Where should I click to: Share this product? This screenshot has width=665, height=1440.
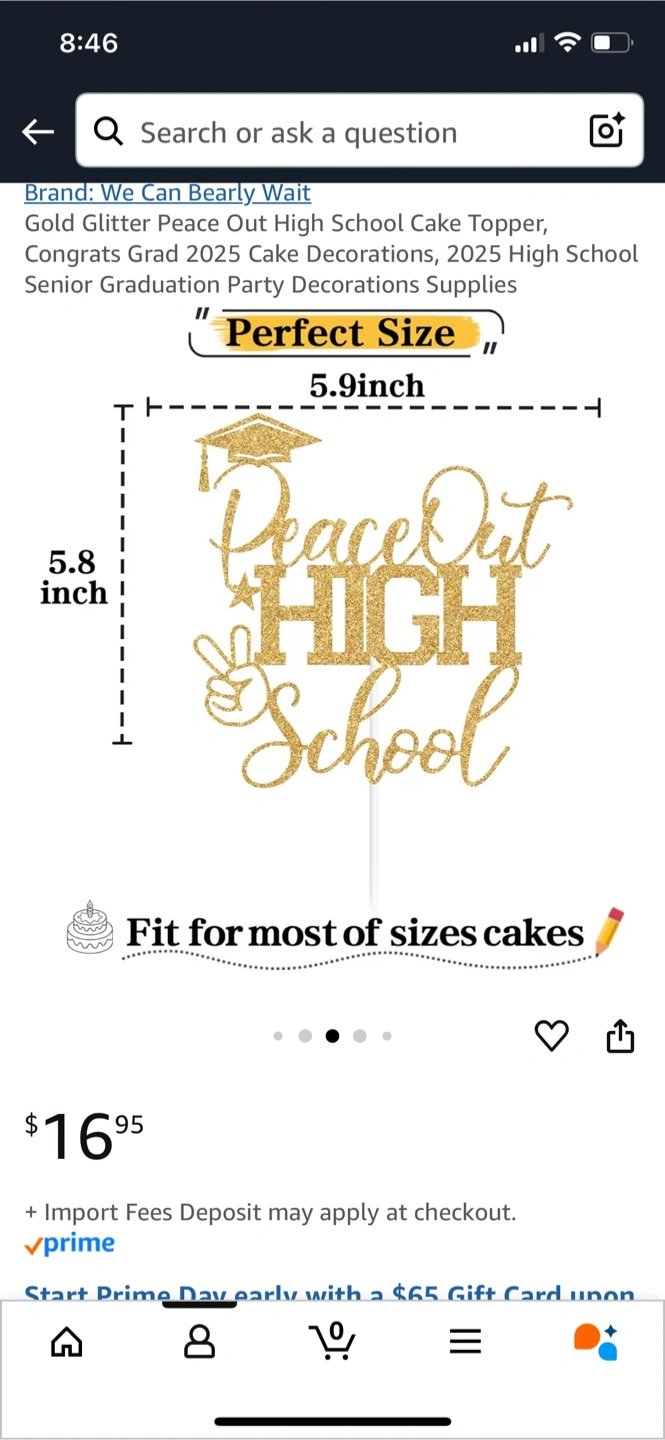click(620, 1036)
